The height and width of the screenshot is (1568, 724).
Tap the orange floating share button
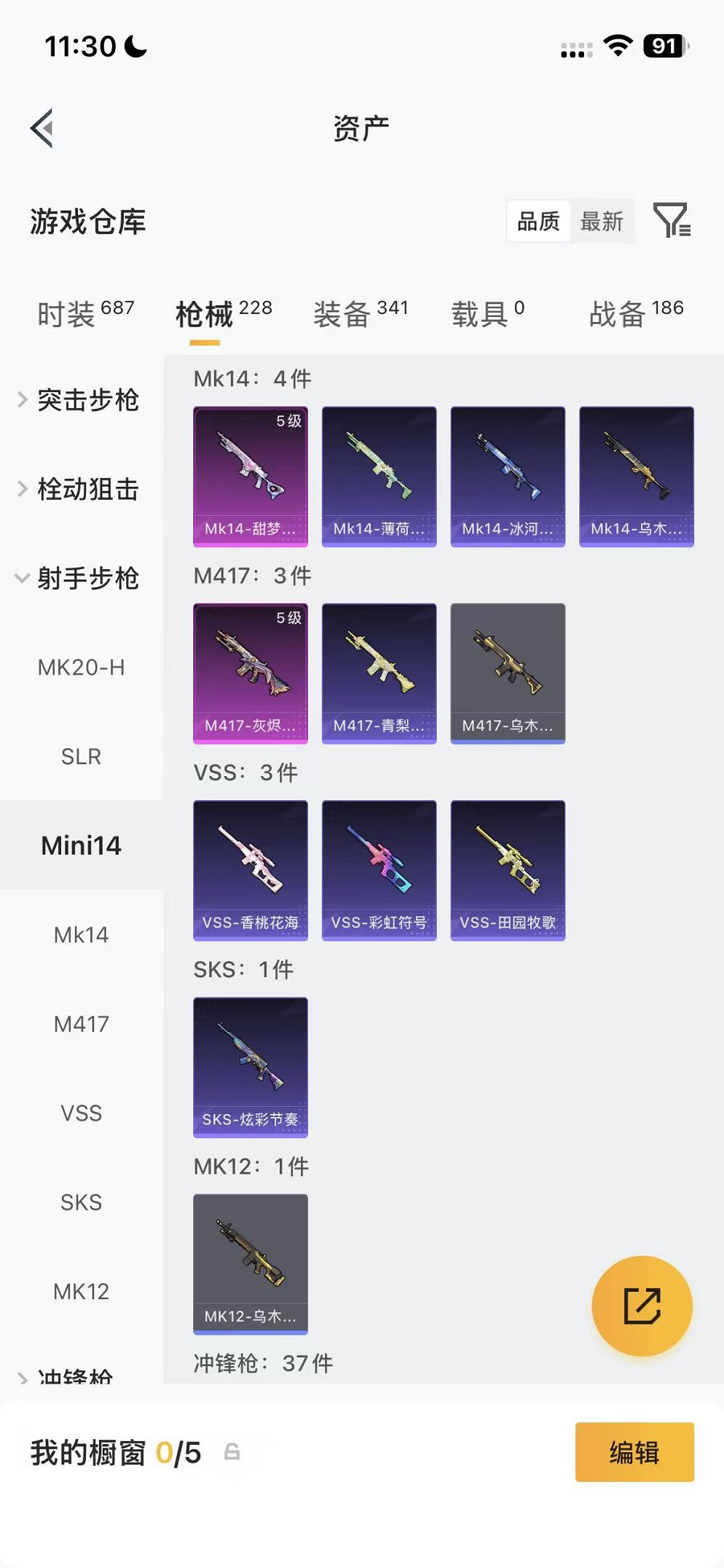coord(642,1306)
